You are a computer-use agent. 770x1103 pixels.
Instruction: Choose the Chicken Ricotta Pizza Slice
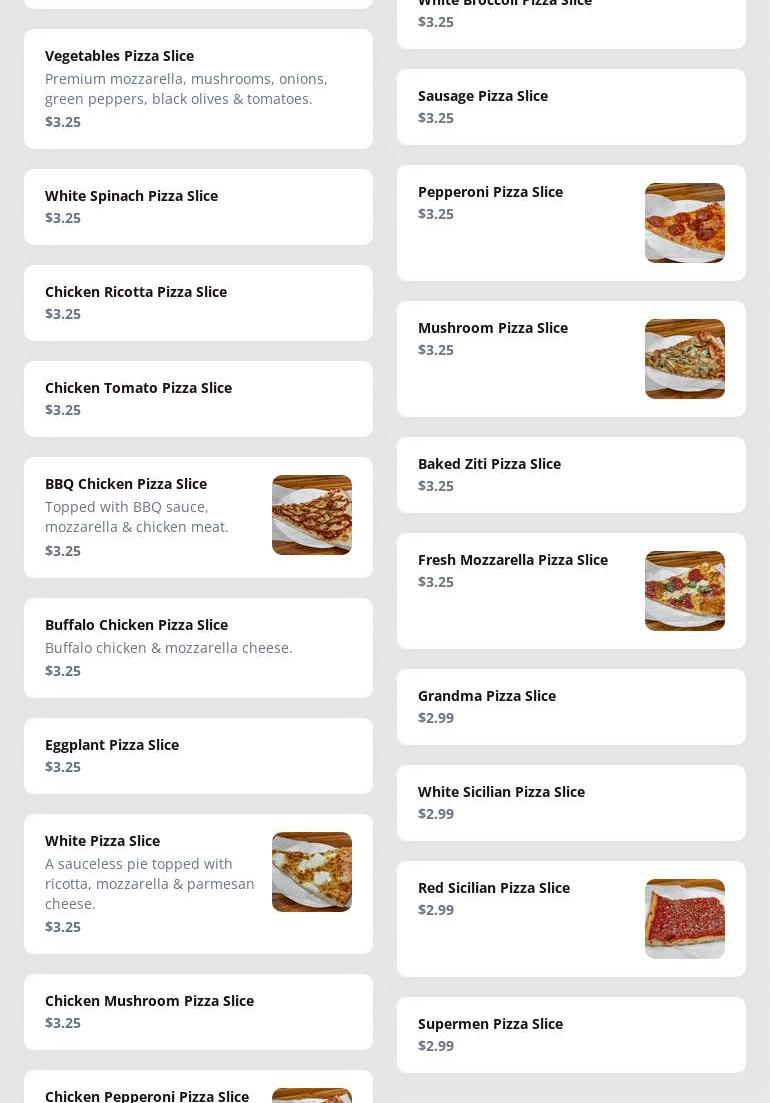click(x=198, y=303)
